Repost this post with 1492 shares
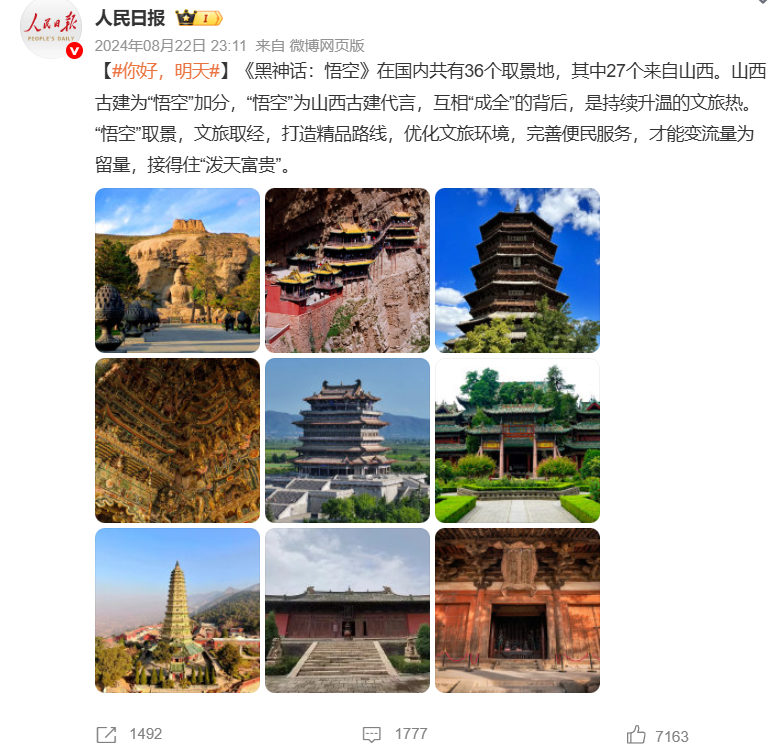The height and width of the screenshot is (755, 784). click(129, 734)
